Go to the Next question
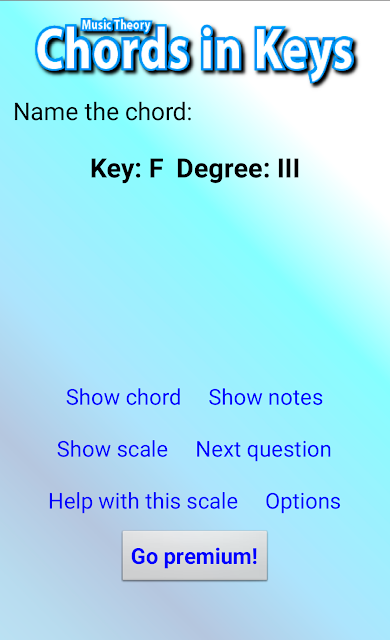The height and width of the screenshot is (640, 390). (x=264, y=450)
